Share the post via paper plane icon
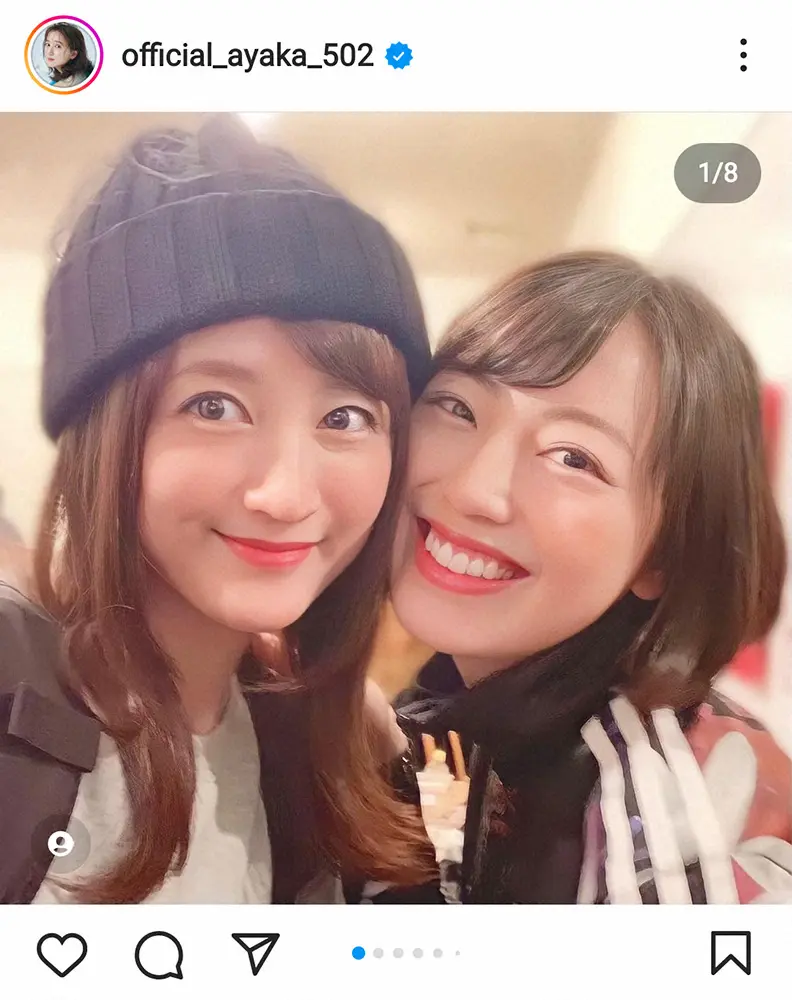792x1000 pixels. (x=257, y=954)
